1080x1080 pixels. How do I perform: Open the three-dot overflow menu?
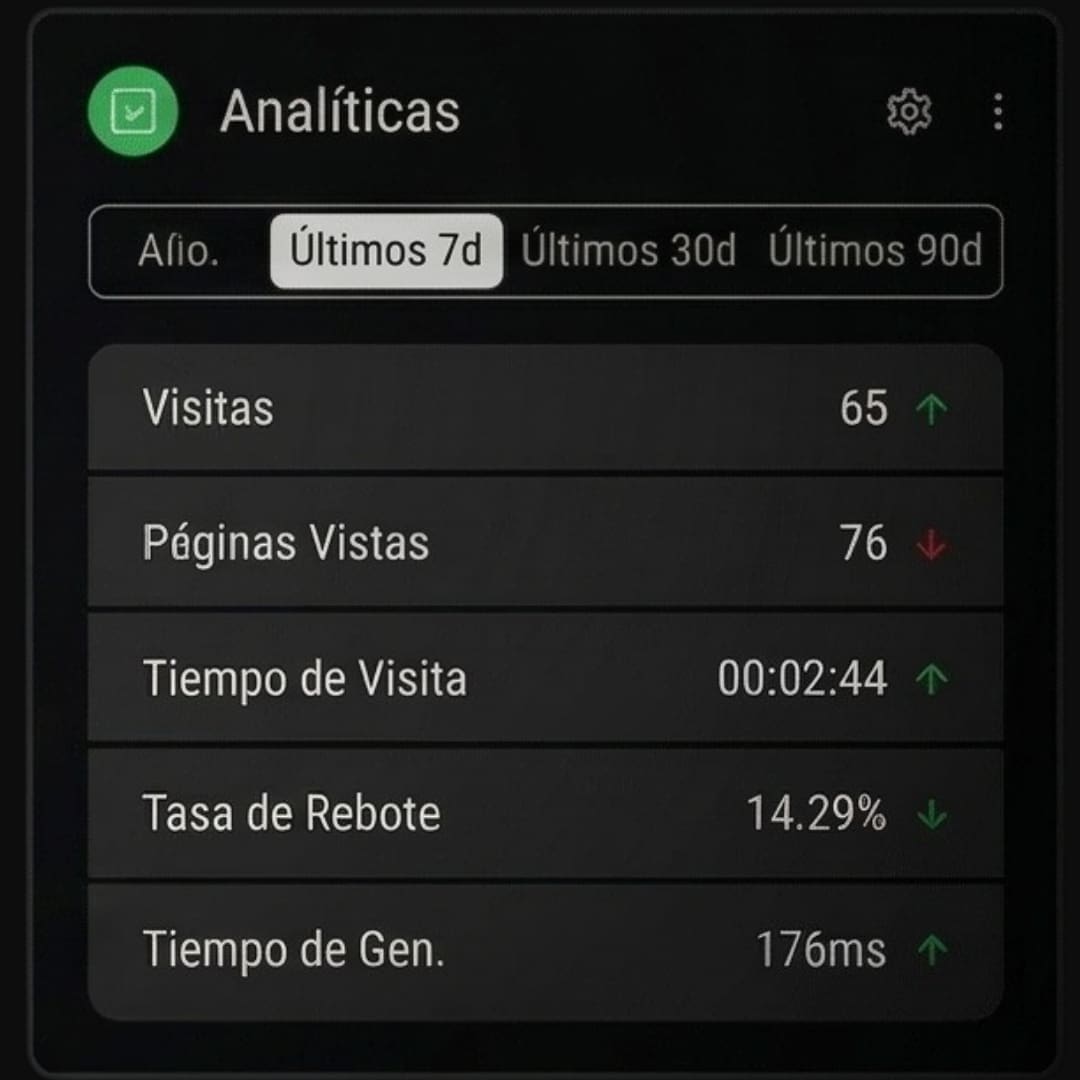997,112
